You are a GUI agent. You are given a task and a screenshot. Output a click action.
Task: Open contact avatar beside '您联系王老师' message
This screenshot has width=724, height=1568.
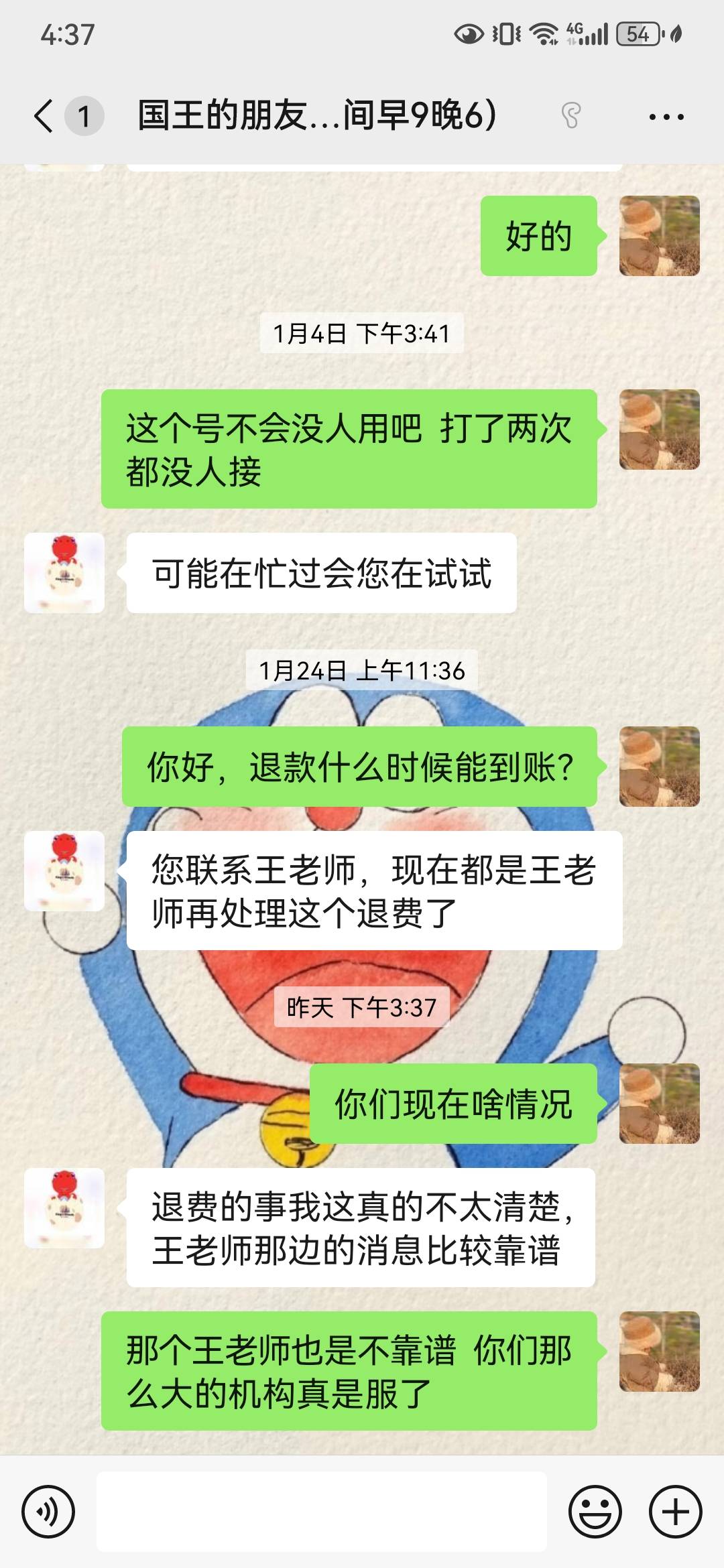coord(64,871)
